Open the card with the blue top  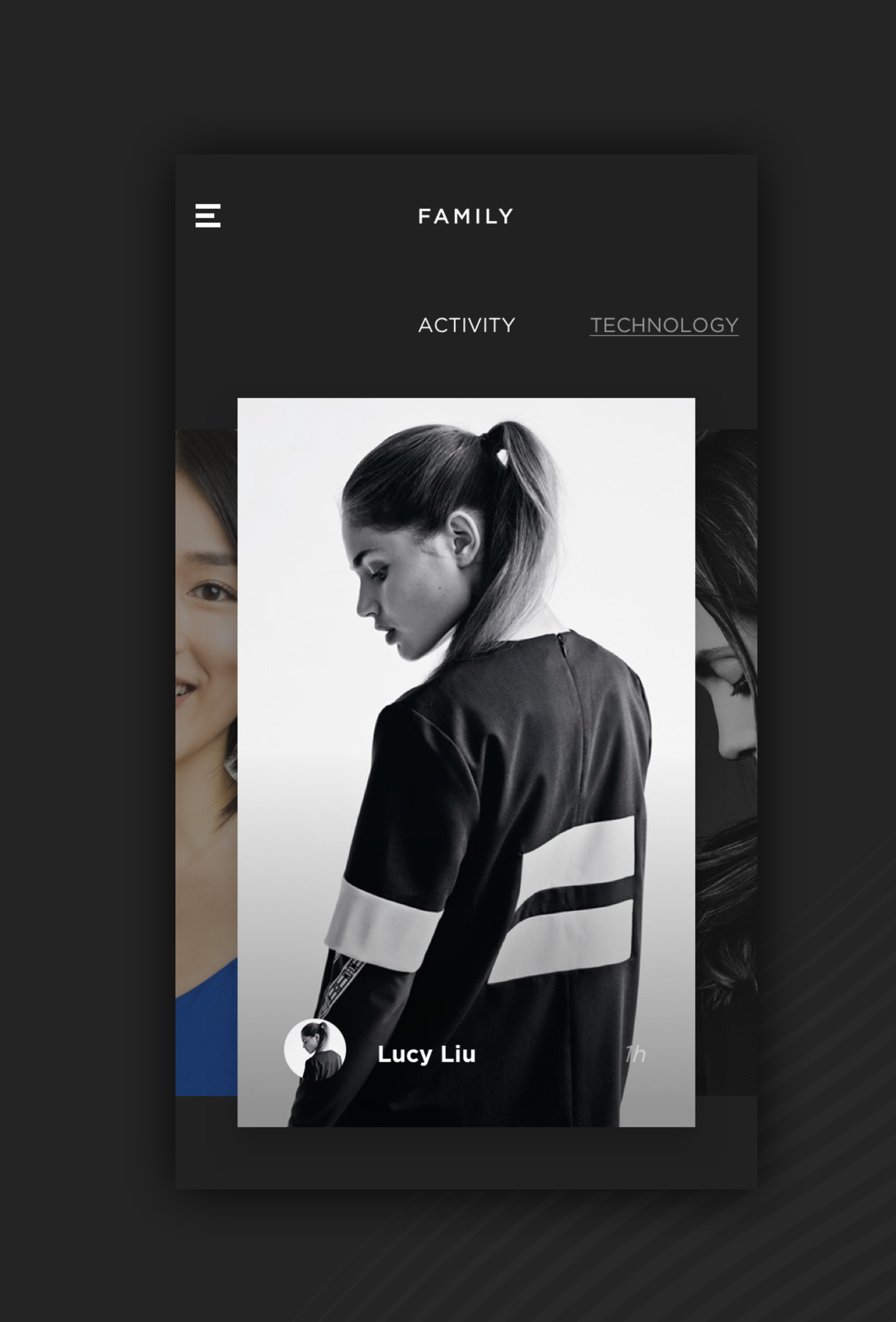coord(206,760)
